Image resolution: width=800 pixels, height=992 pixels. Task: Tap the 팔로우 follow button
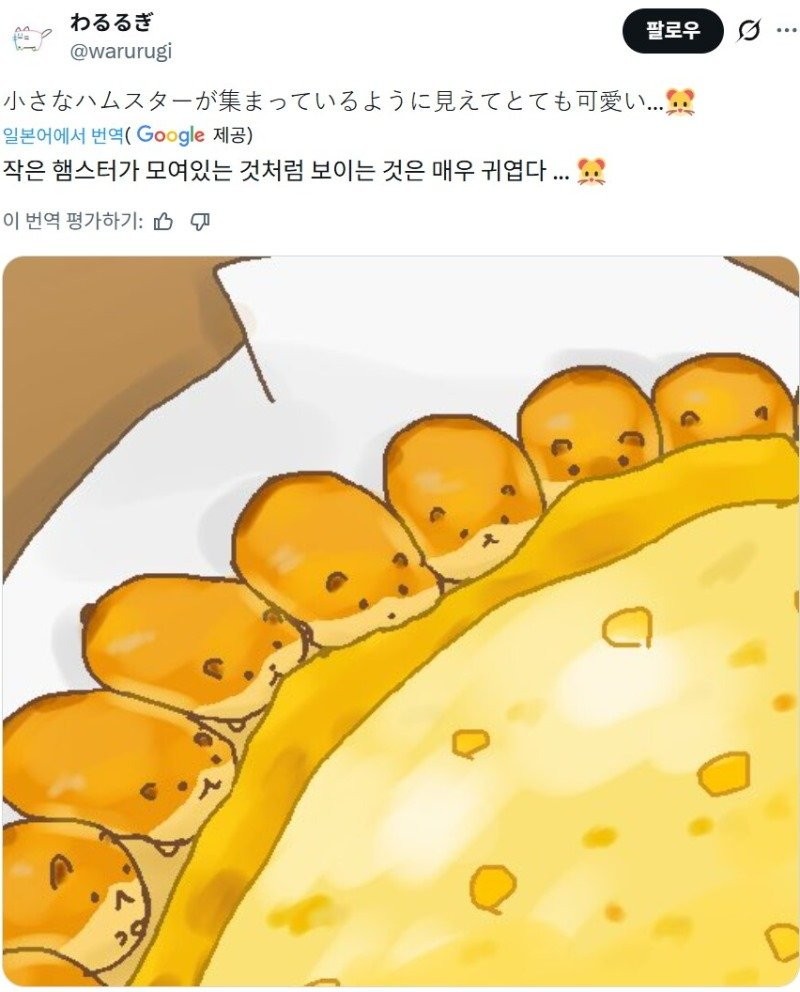click(670, 31)
